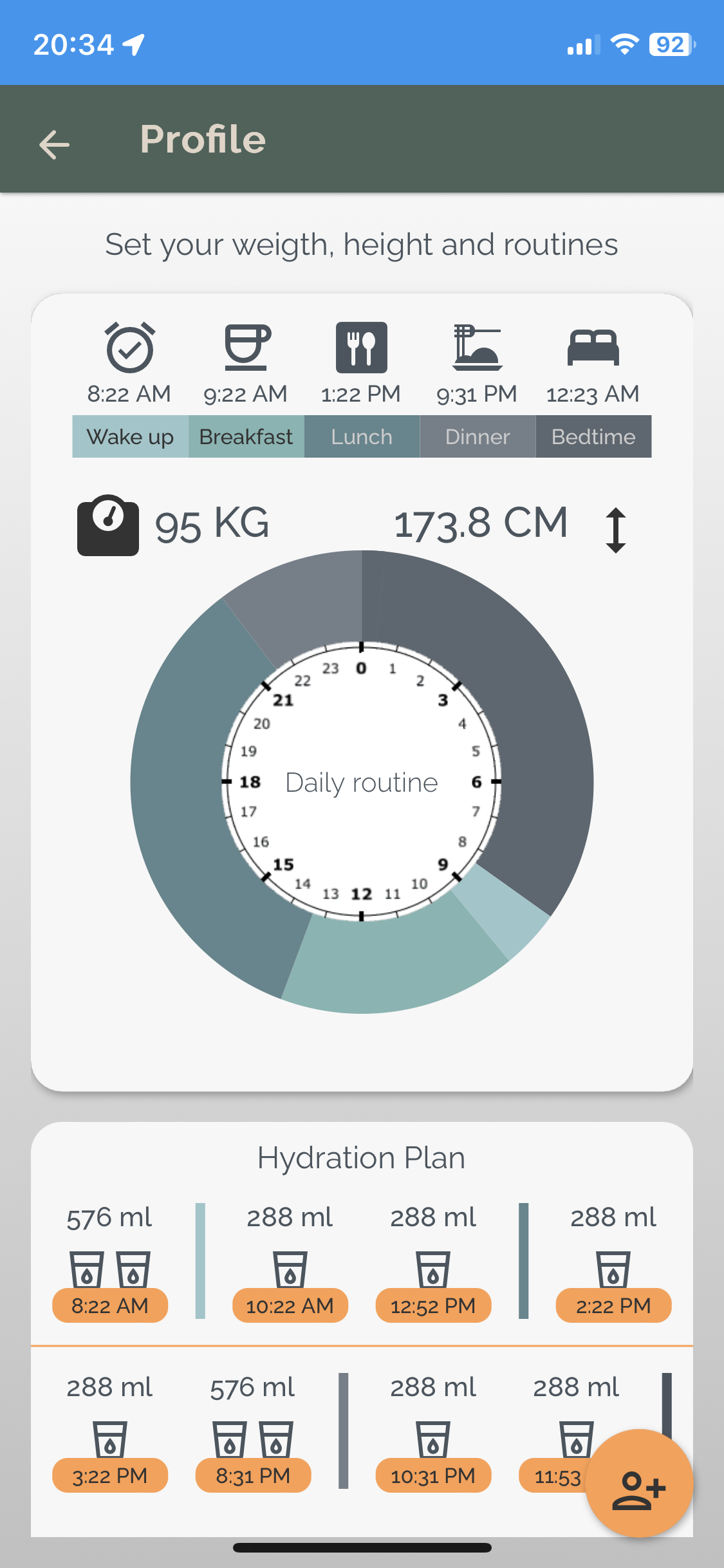Viewport: 724px width, 1568px height.
Task: Click the Daily routine clock chart
Action: [x=362, y=782]
